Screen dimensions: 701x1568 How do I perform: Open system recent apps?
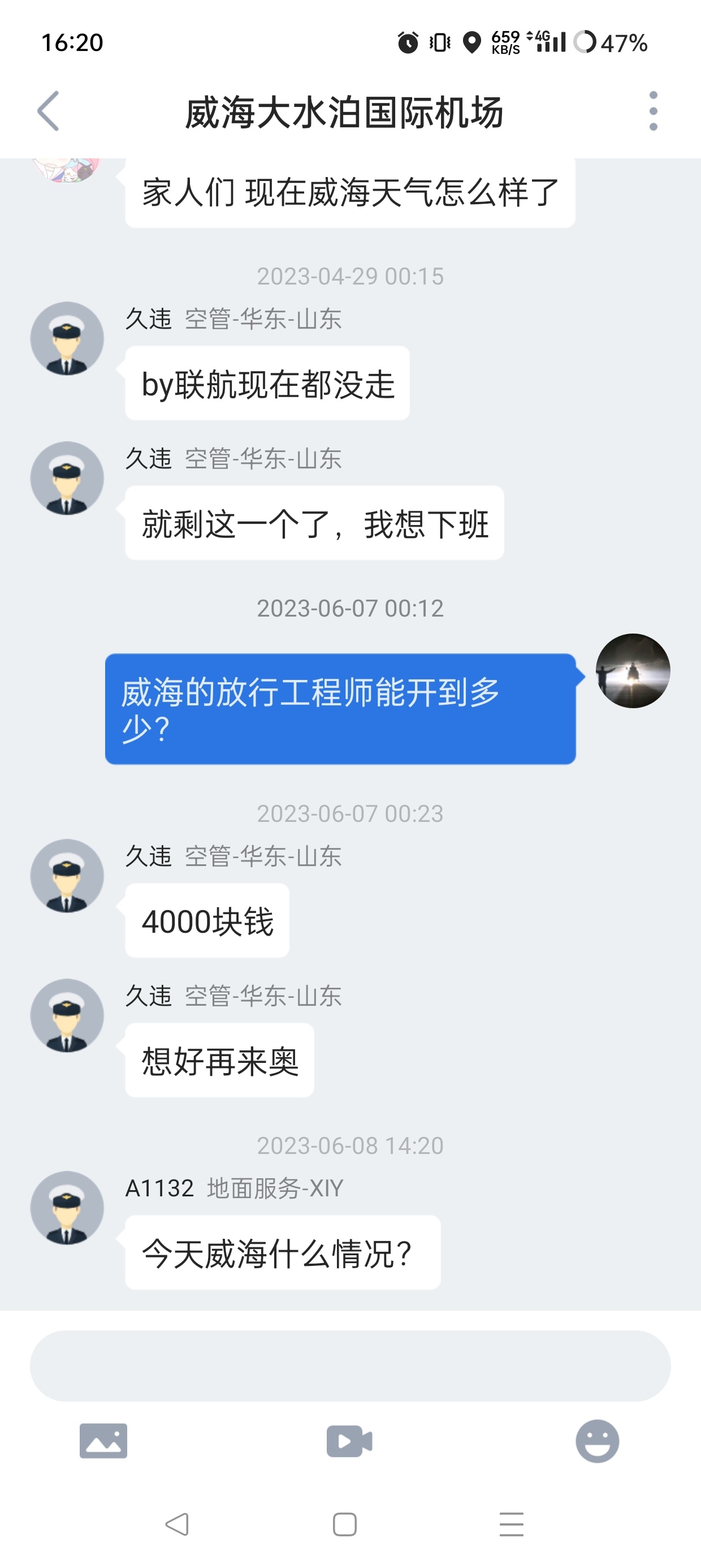pos(511,1524)
